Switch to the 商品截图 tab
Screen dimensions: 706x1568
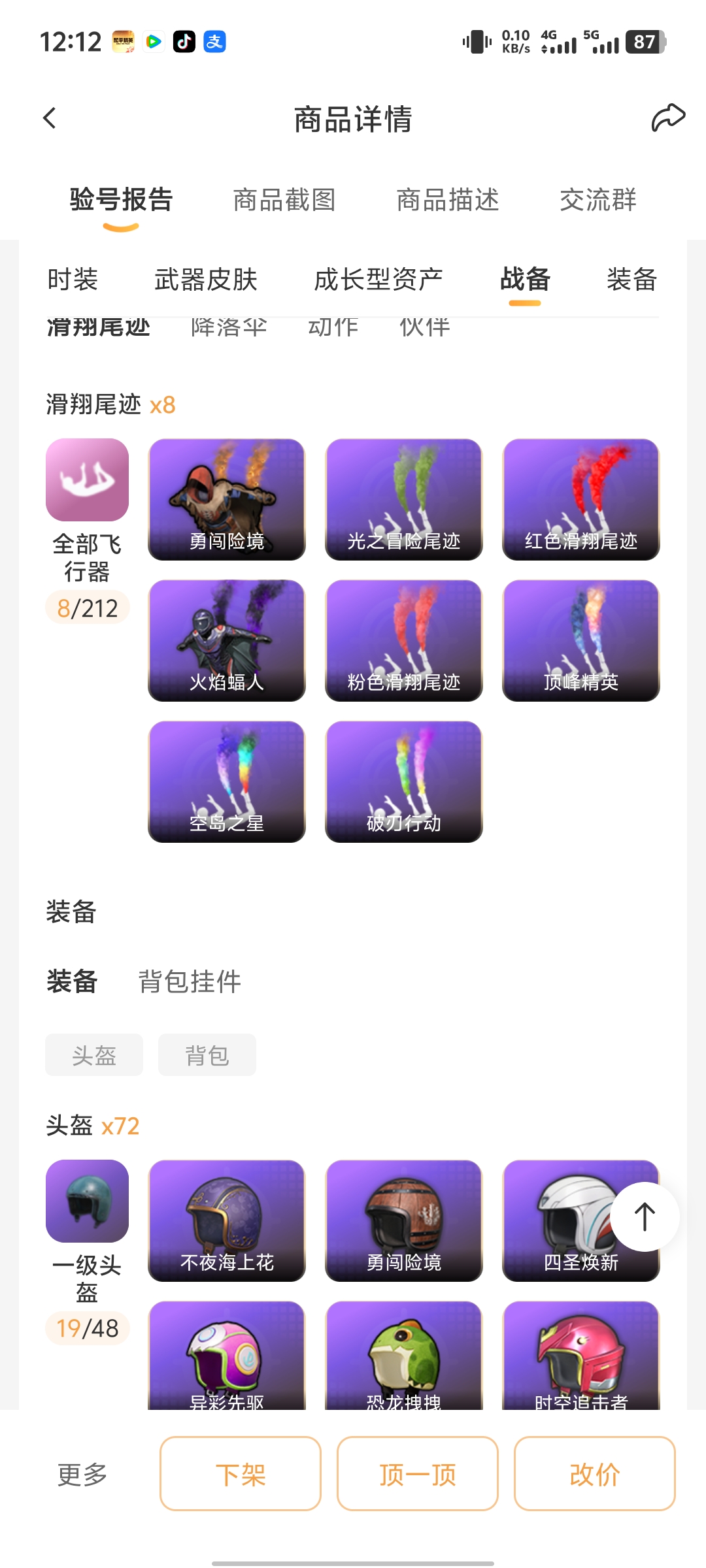pos(284,200)
